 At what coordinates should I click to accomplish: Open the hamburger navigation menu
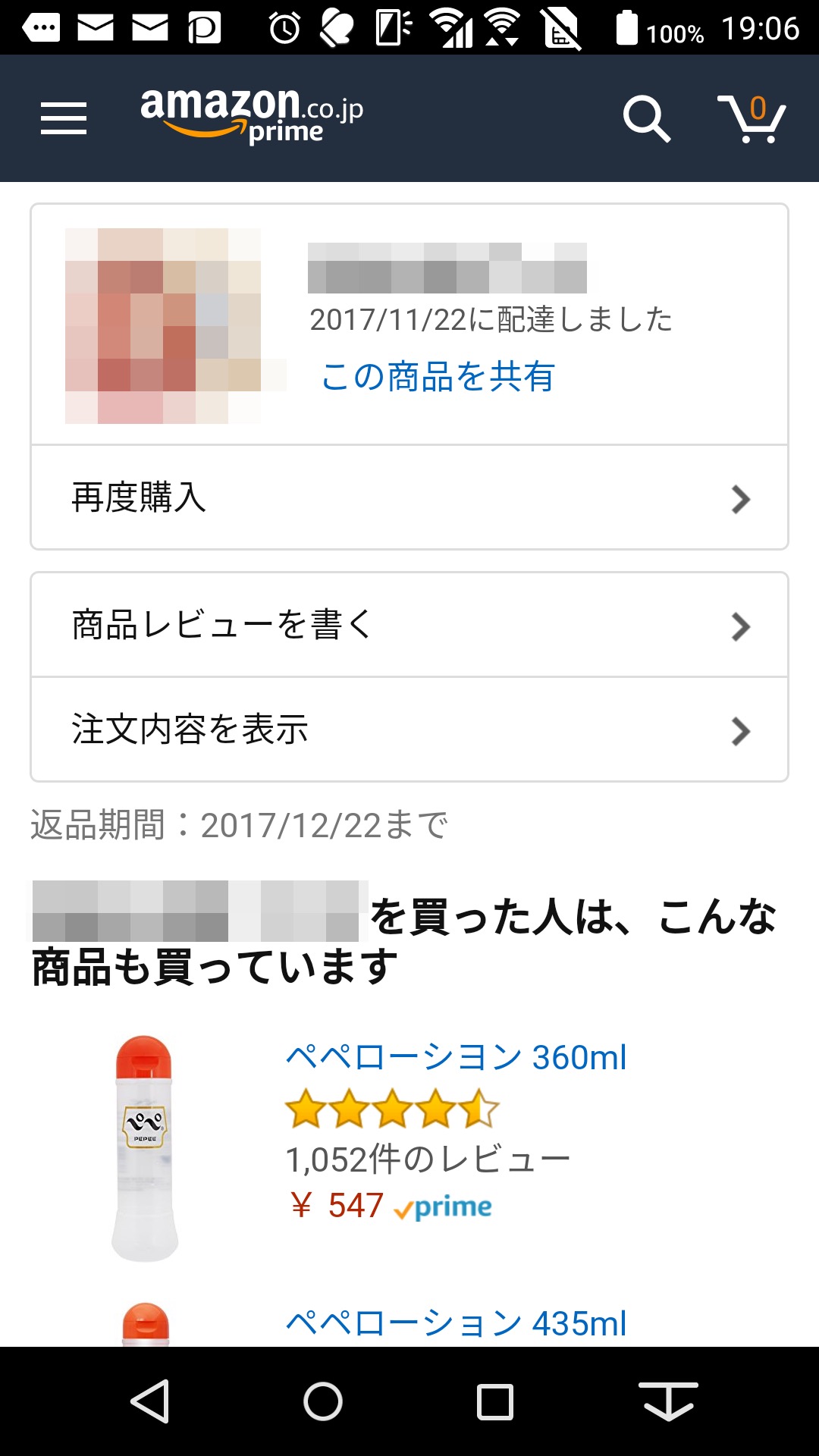pyautogui.click(x=64, y=118)
